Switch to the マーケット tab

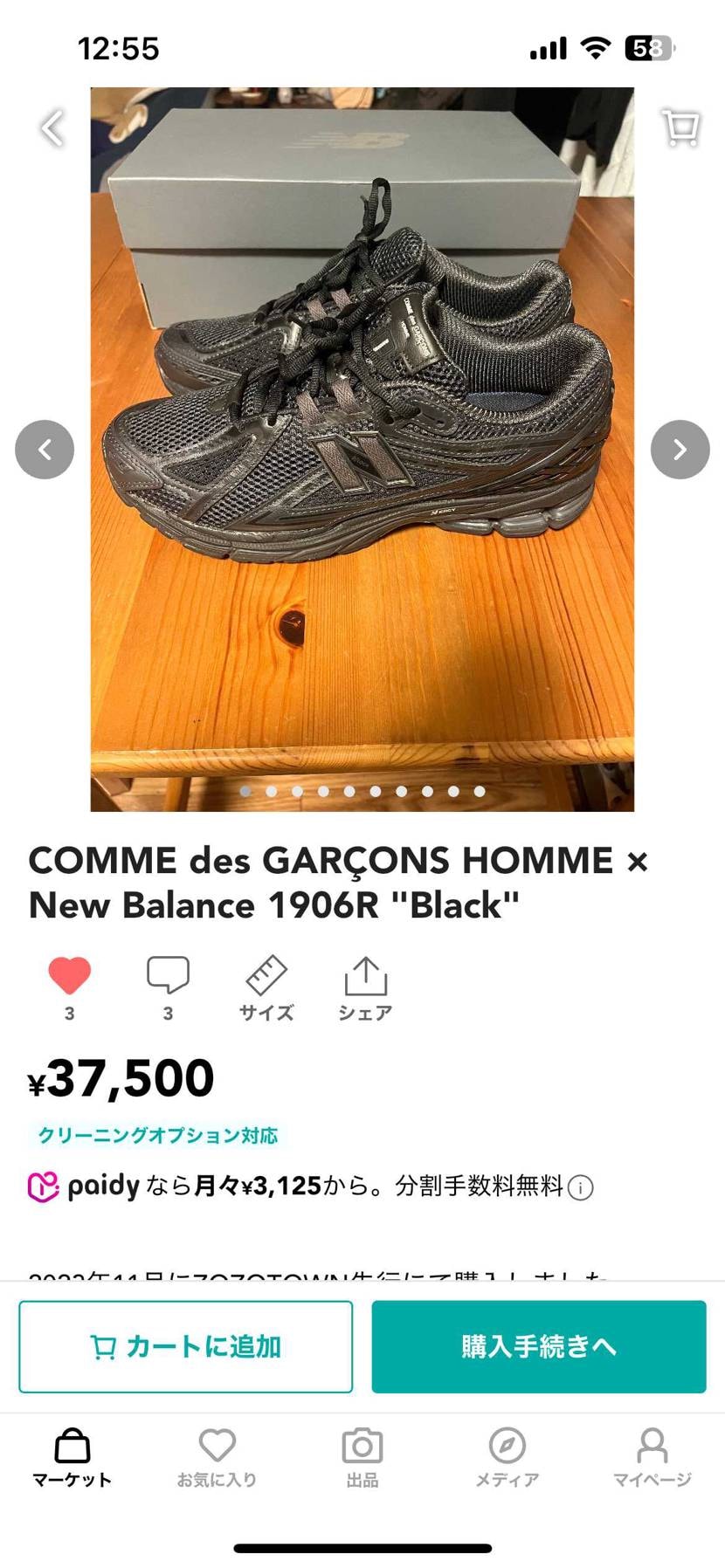(72, 1456)
